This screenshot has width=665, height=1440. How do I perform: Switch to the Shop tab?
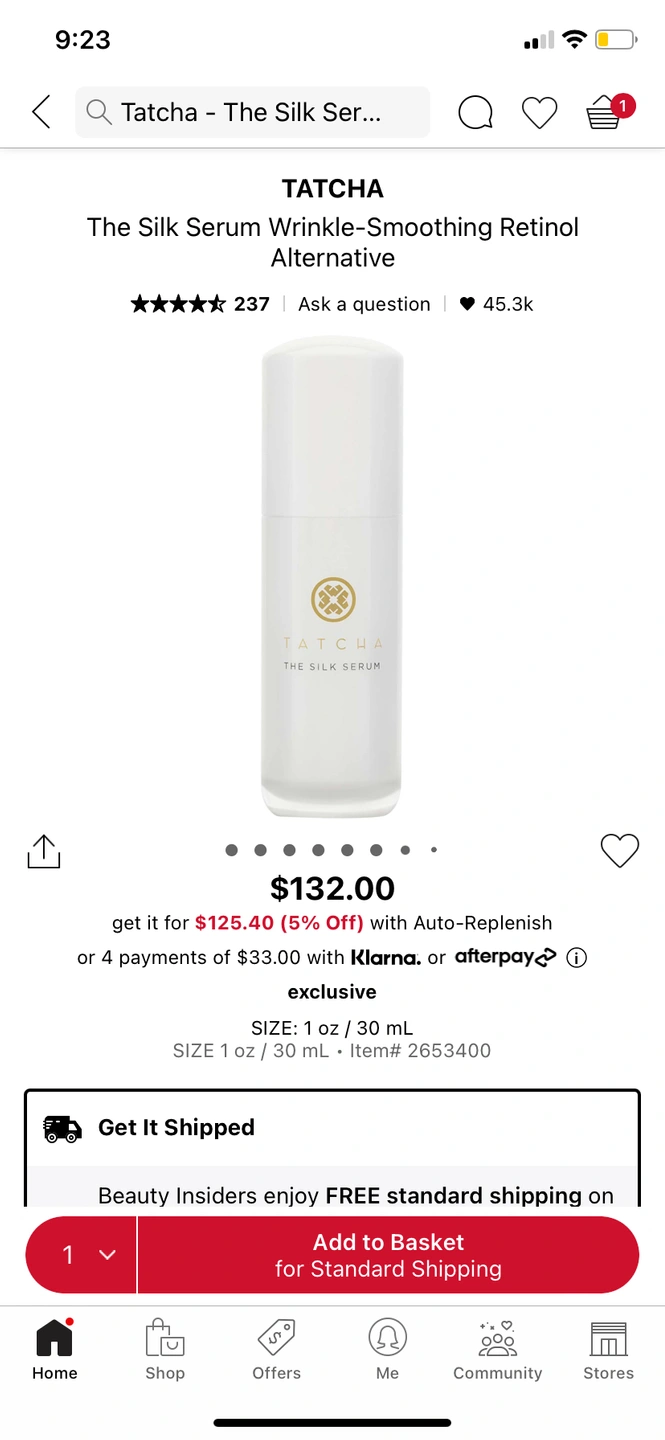pos(165,1349)
